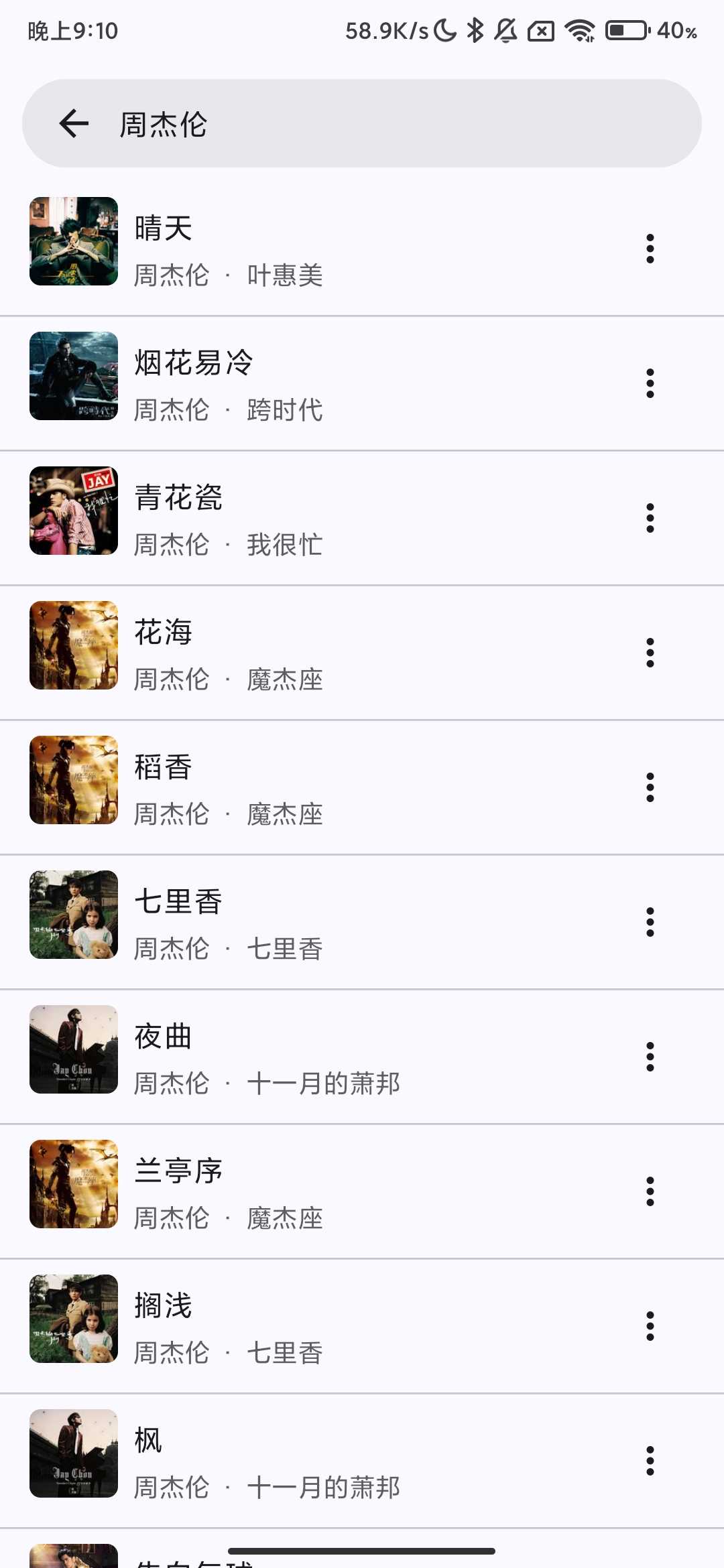
Task: Open the more options for 晴天
Action: 650,249
